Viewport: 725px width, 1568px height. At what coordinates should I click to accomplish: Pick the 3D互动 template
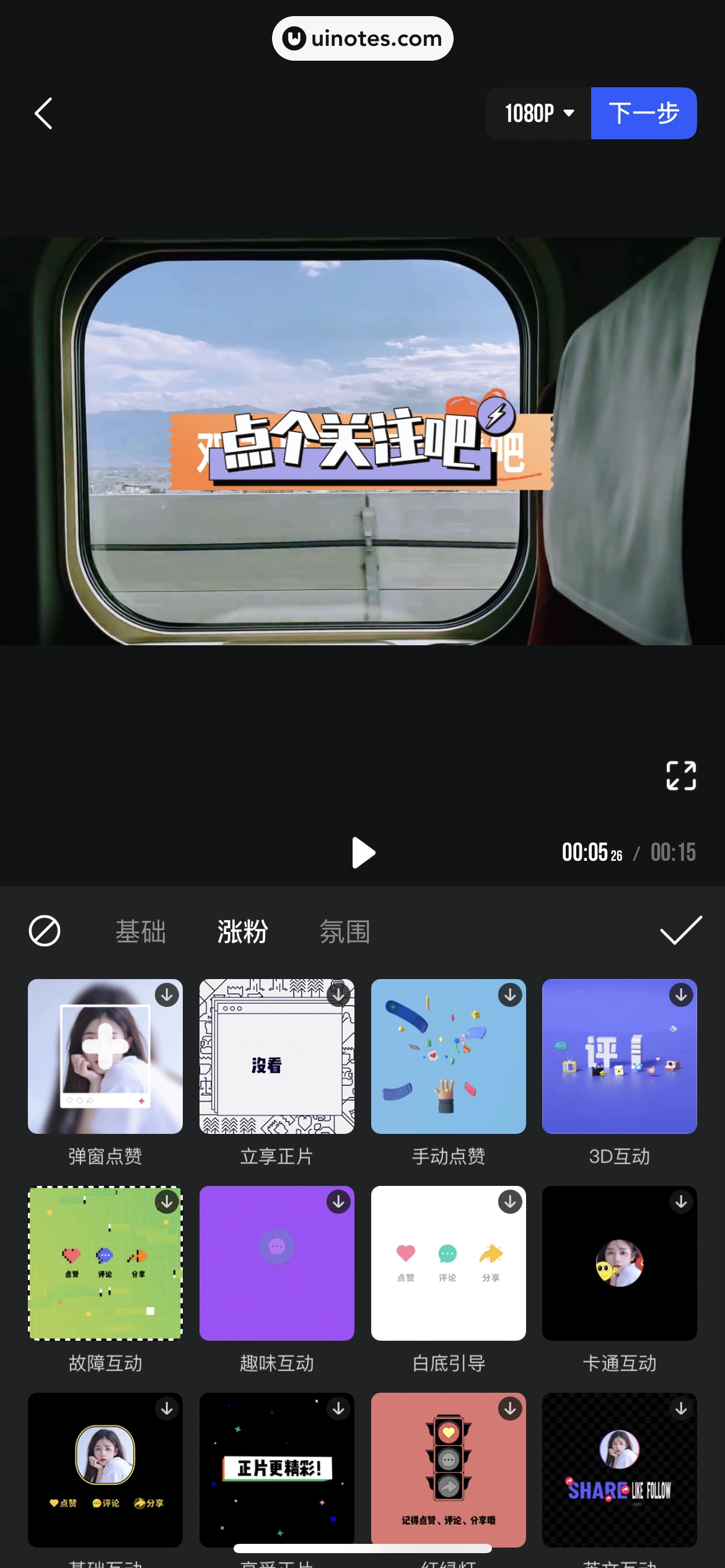point(619,1056)
